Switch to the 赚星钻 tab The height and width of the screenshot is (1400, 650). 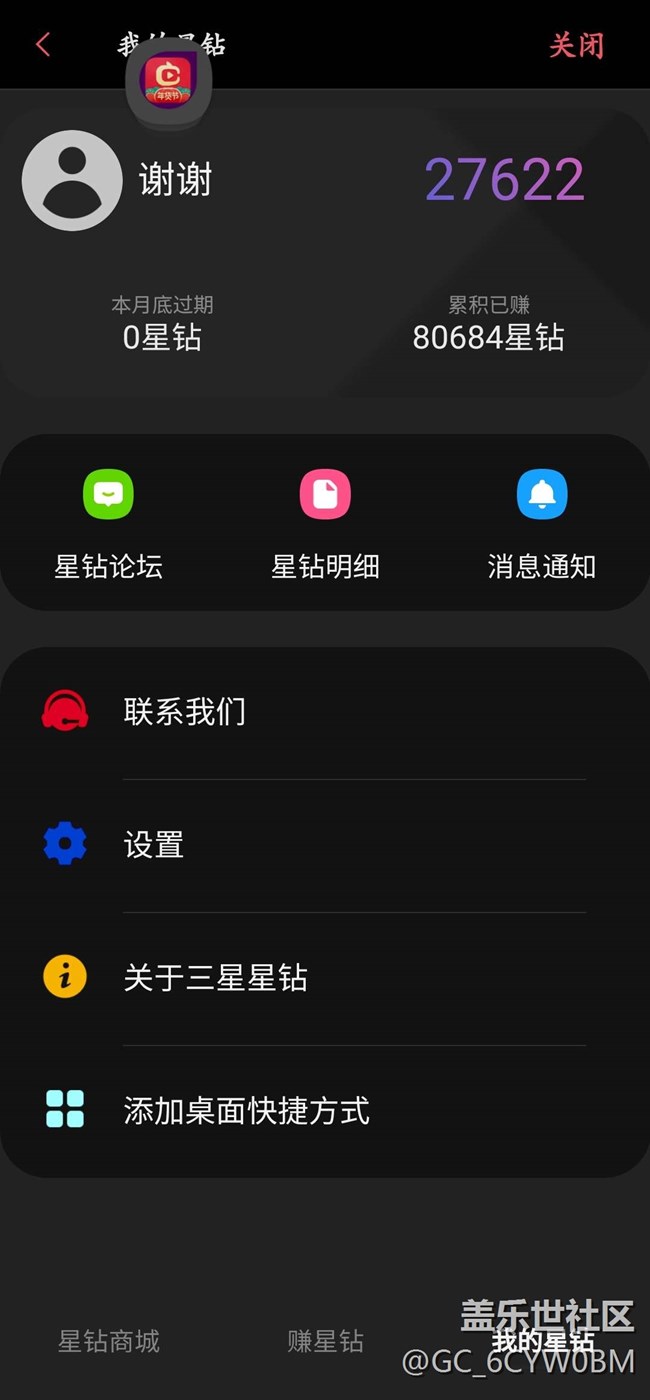pos(325,1341)
